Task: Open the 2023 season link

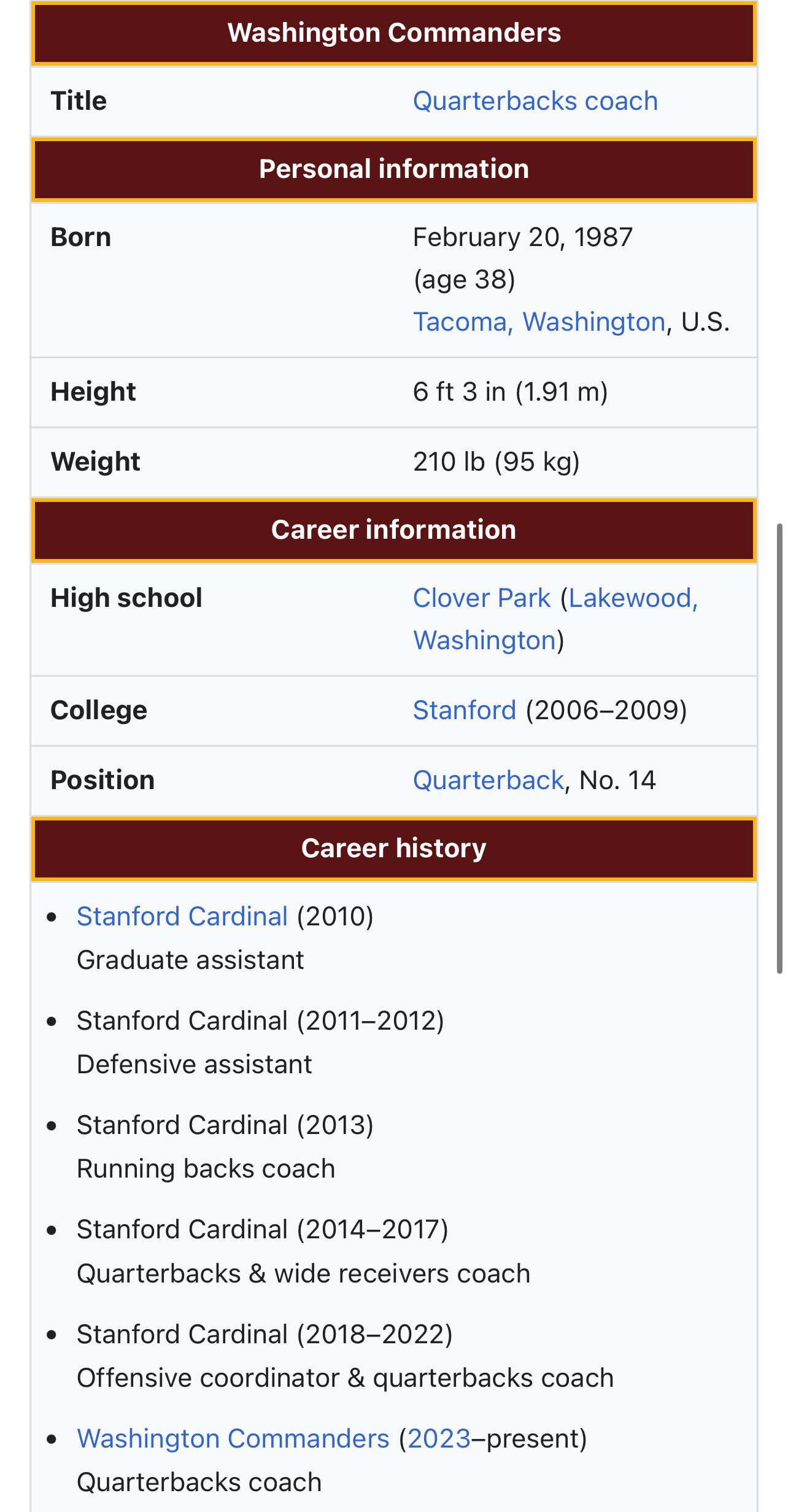Action: point(439,1439)
